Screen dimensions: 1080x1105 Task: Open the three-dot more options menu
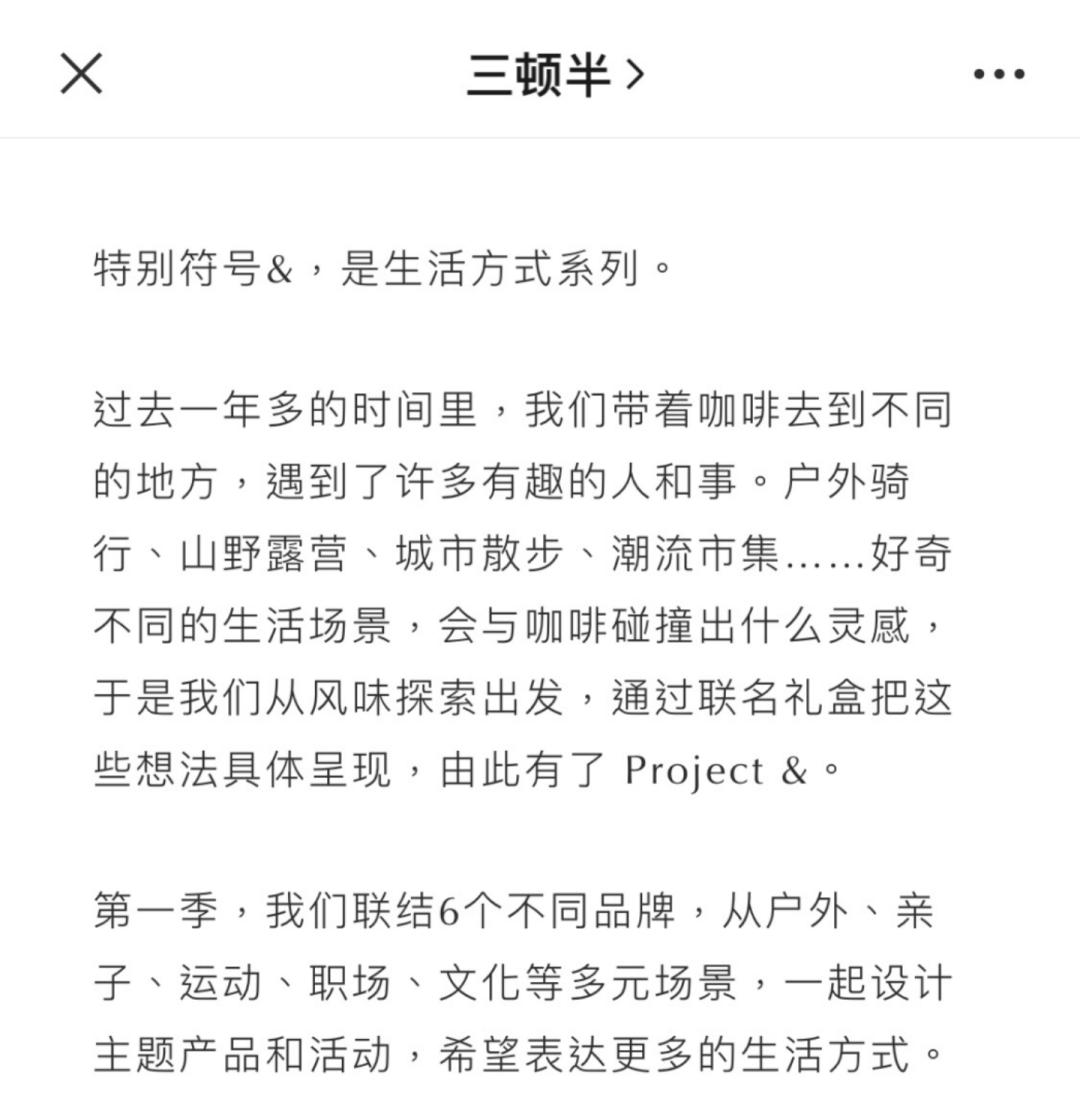click(x=999, y=73)
